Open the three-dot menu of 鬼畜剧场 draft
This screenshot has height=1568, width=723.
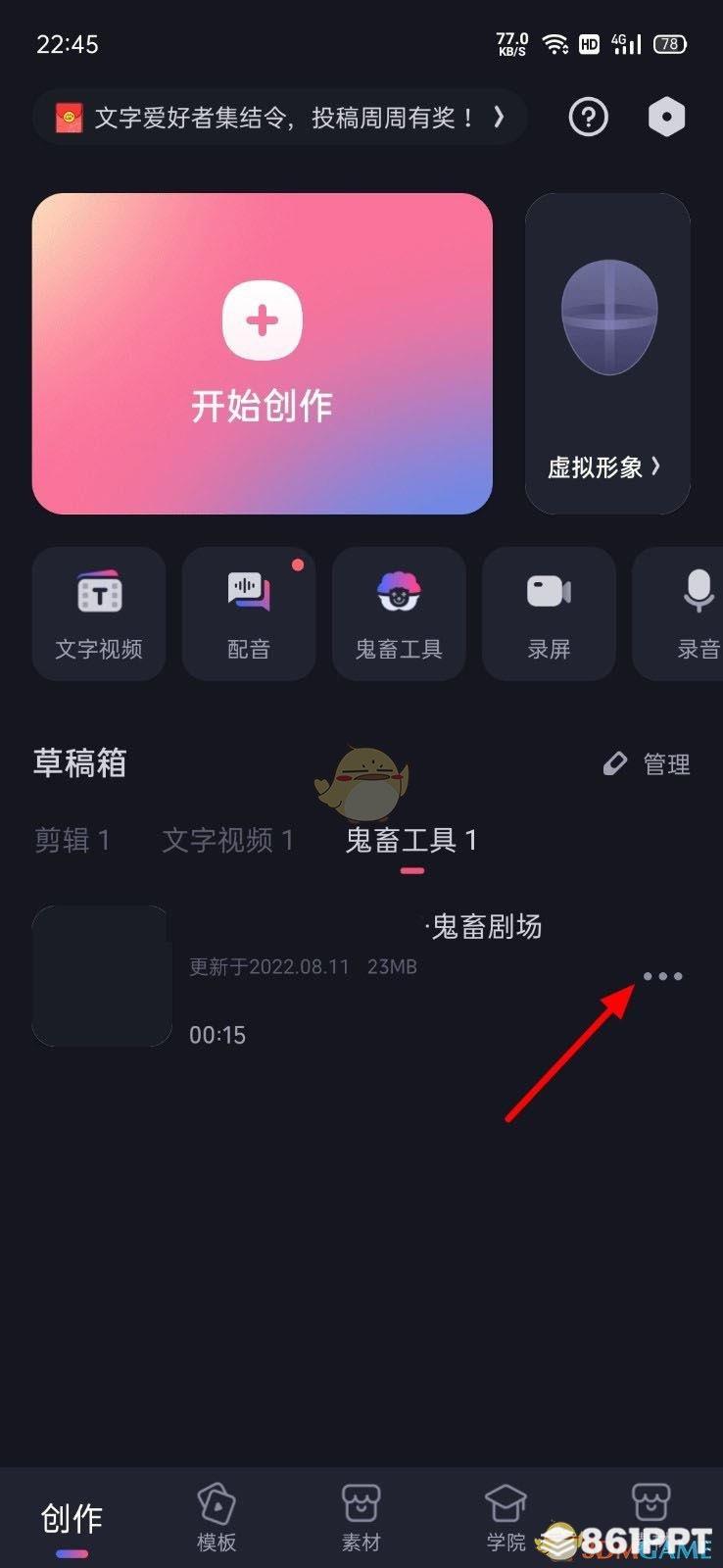point(662,977)
